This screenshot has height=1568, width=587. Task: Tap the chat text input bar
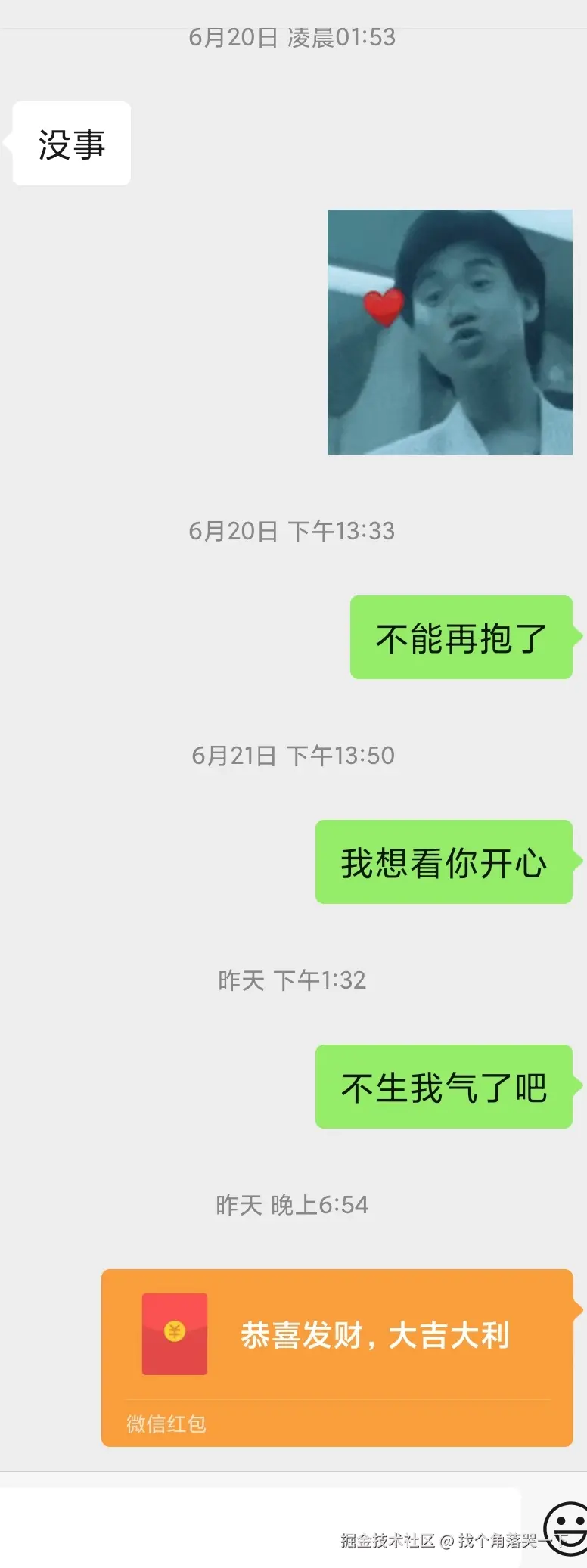pos(257,1528)
